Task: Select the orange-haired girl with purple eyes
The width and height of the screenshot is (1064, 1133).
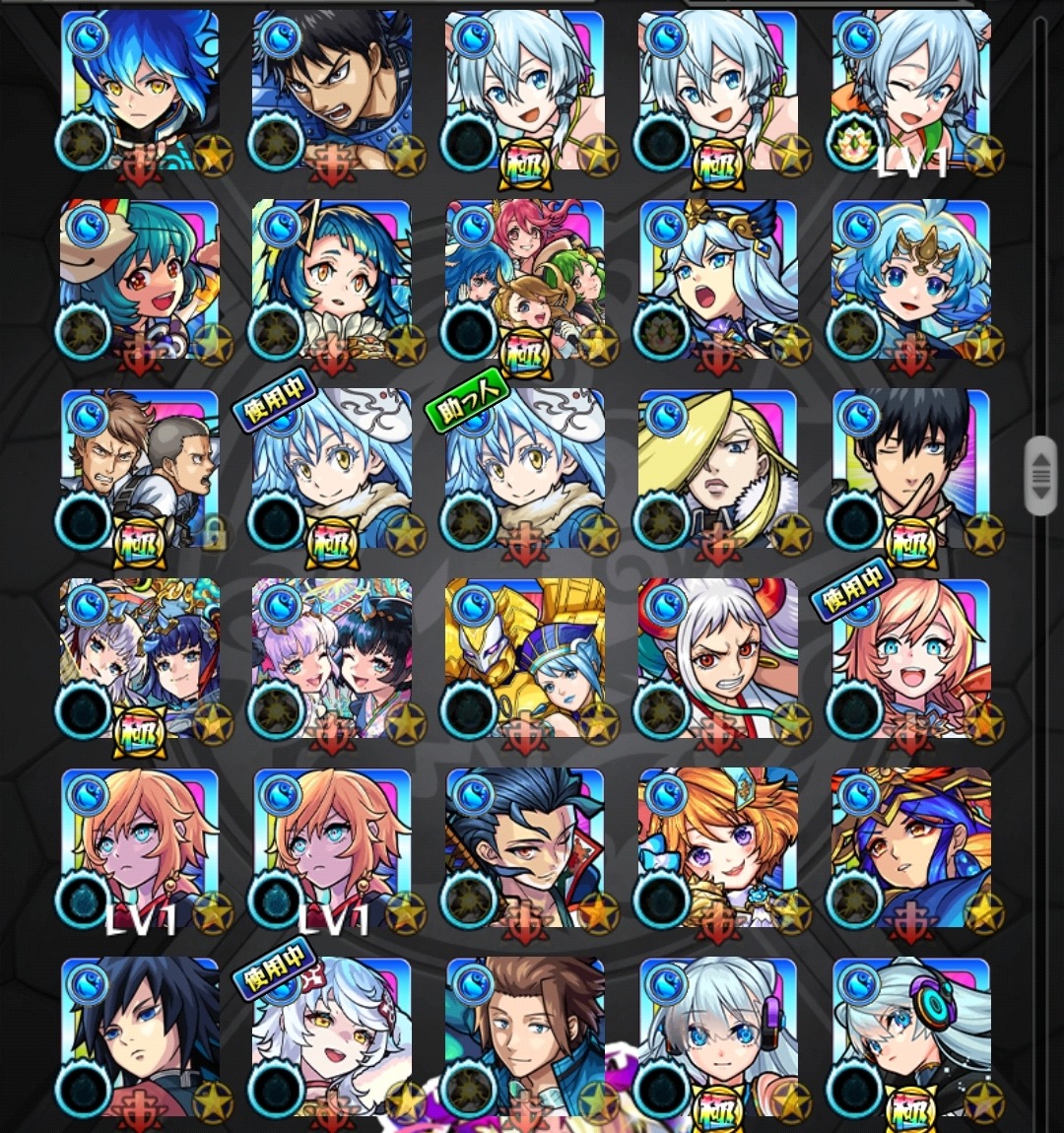Action: [717, 847]
